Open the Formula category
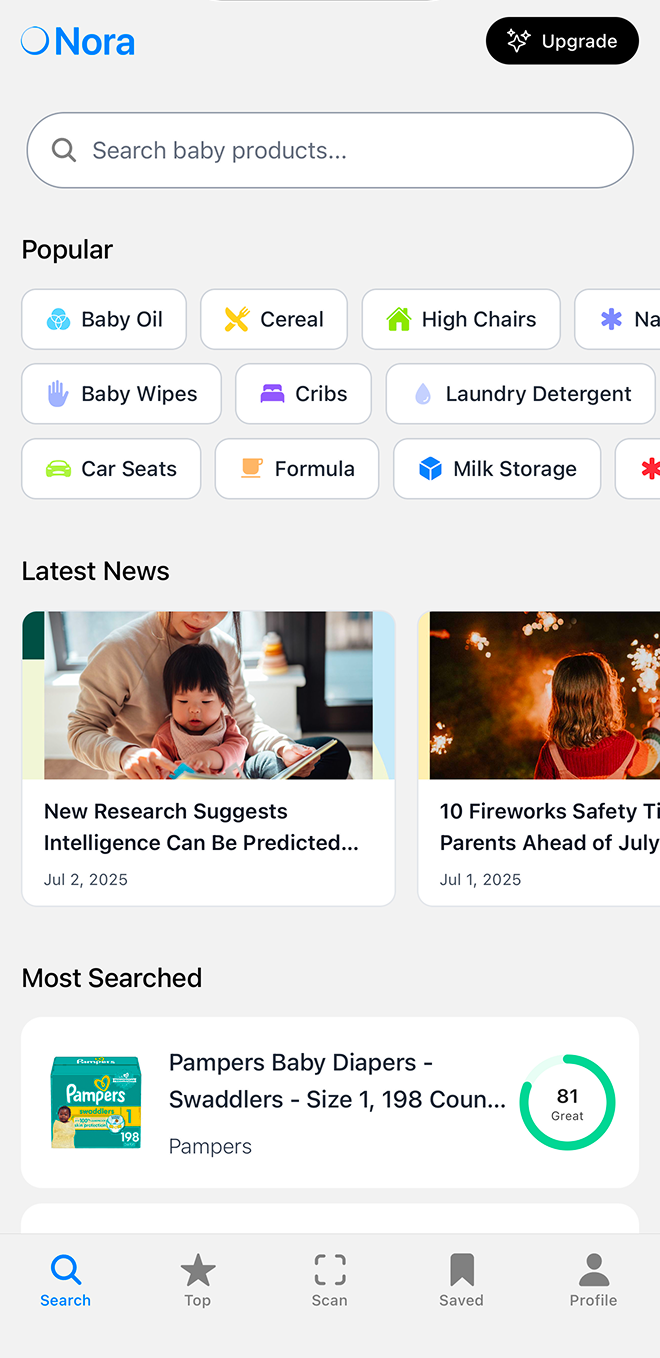This screenshot has height=1358, width=660. 297,469
